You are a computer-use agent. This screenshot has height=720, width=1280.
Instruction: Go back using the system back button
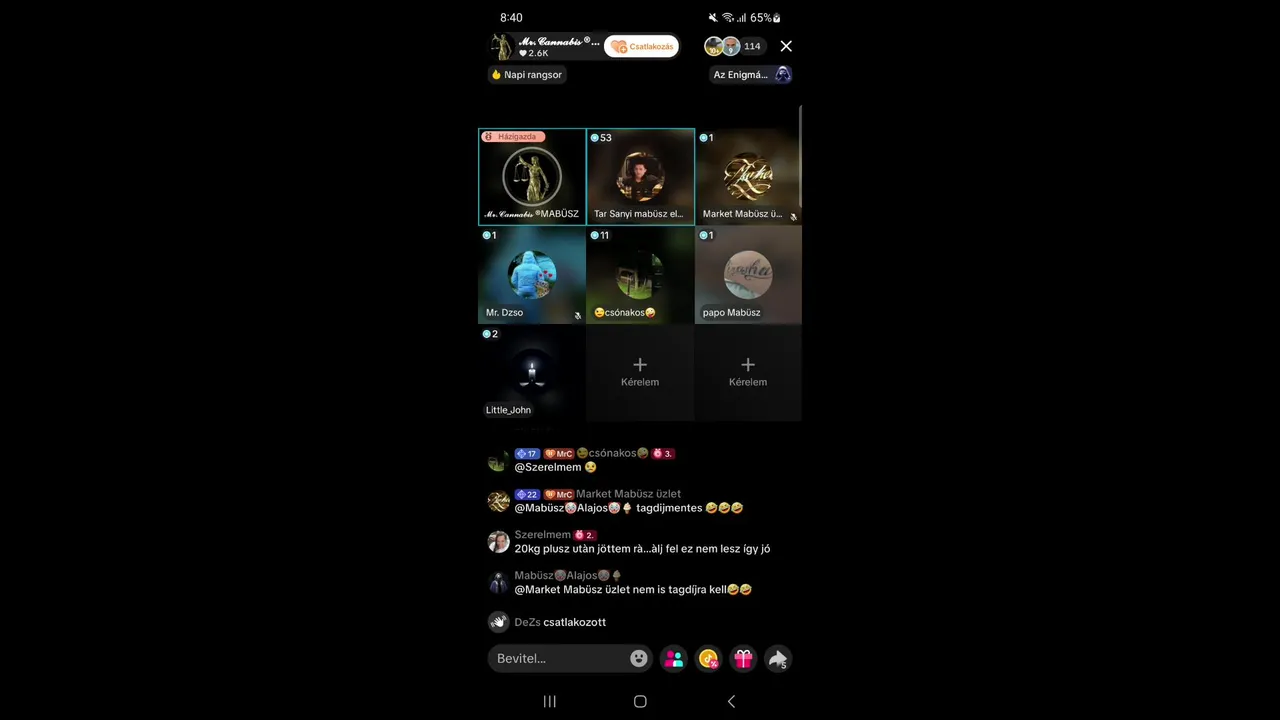point(731,702)
